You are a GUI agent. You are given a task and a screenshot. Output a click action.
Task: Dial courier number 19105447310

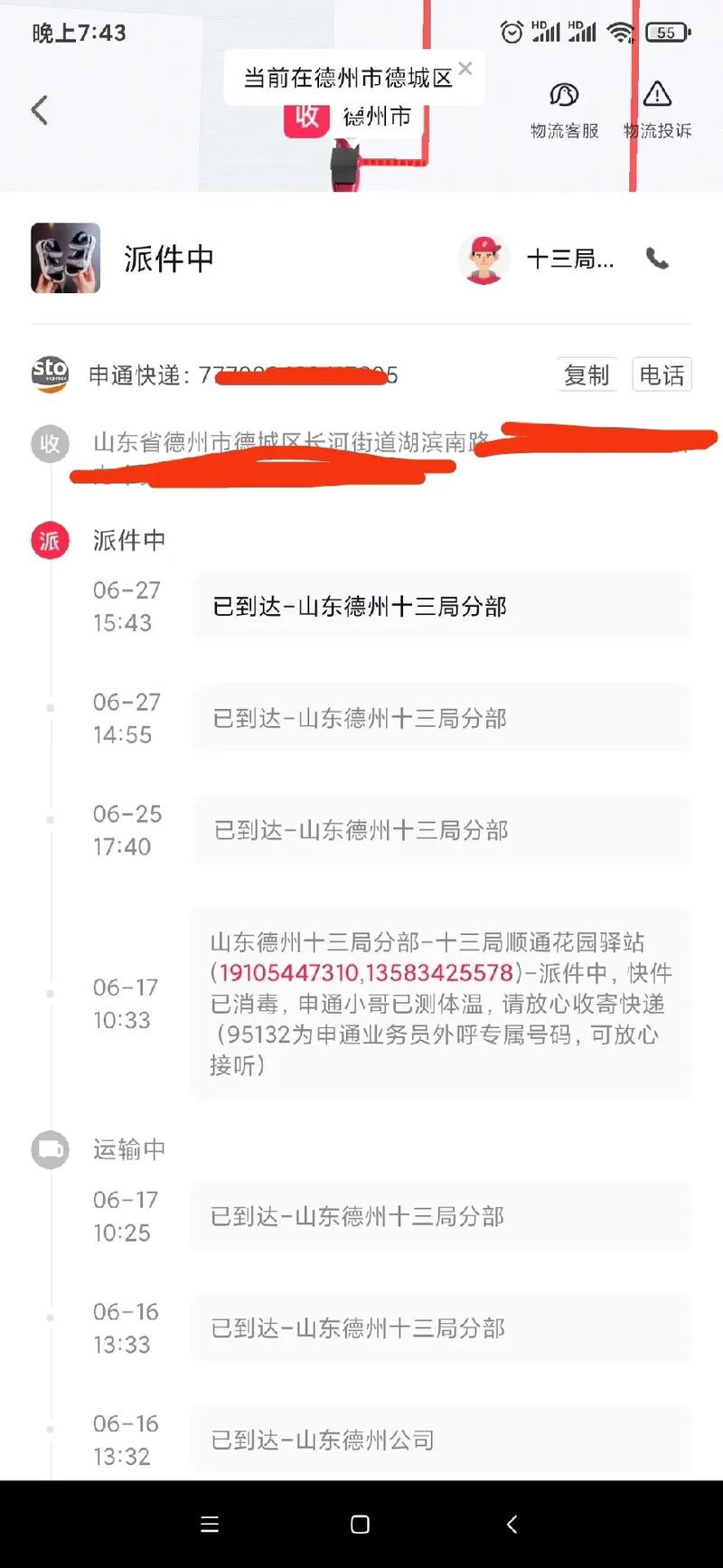pyautogui.click(x=288, y=973)
